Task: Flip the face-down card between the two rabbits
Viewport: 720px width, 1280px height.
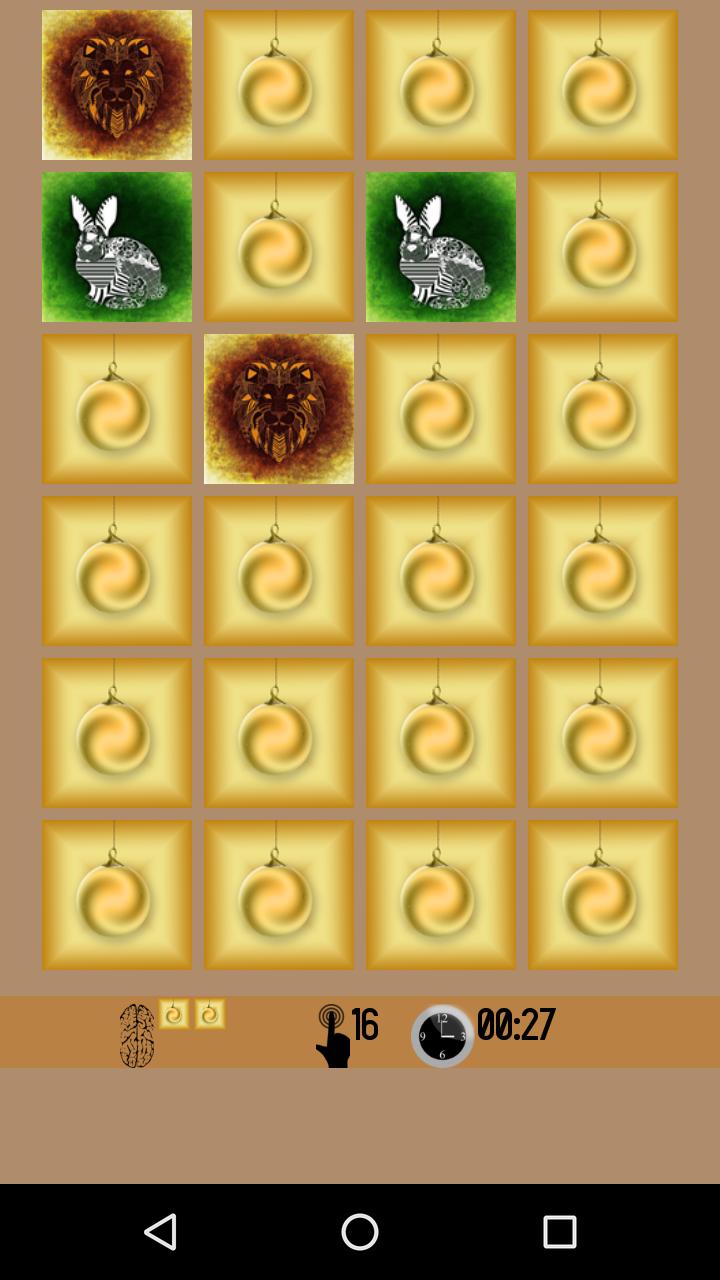Action: pos(279,247)
